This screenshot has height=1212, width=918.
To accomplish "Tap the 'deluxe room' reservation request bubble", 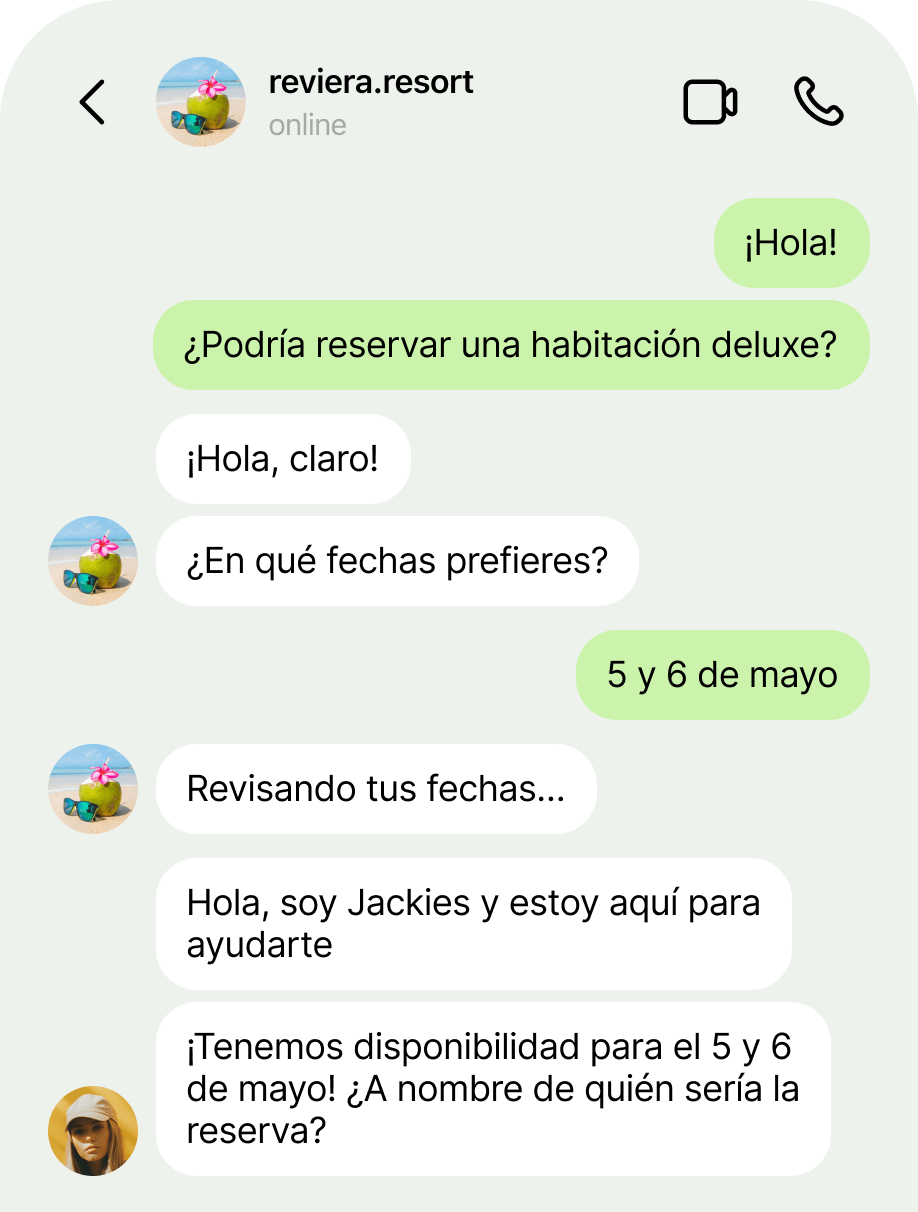I will coord(511,344).
